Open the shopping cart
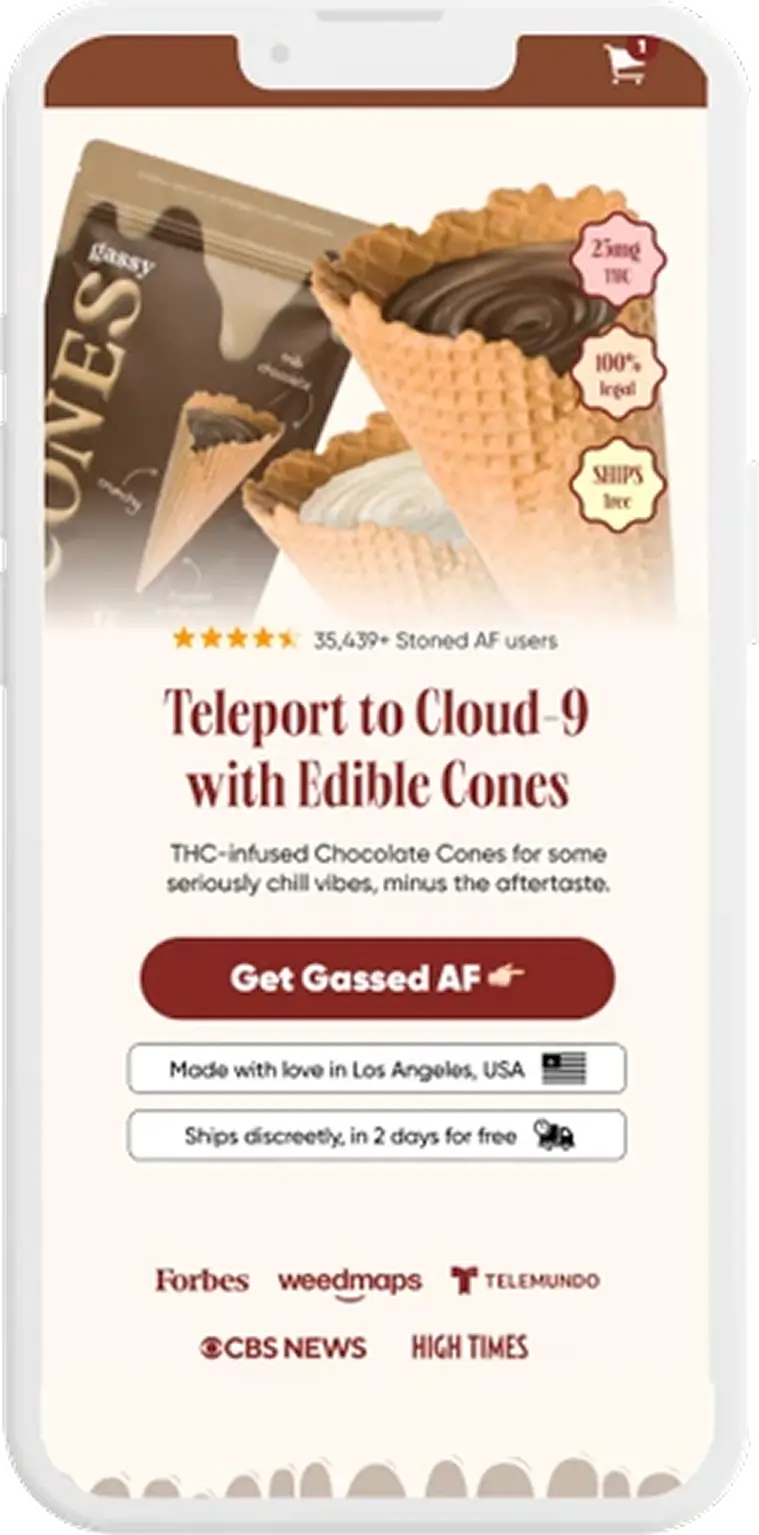 (626, 63)
